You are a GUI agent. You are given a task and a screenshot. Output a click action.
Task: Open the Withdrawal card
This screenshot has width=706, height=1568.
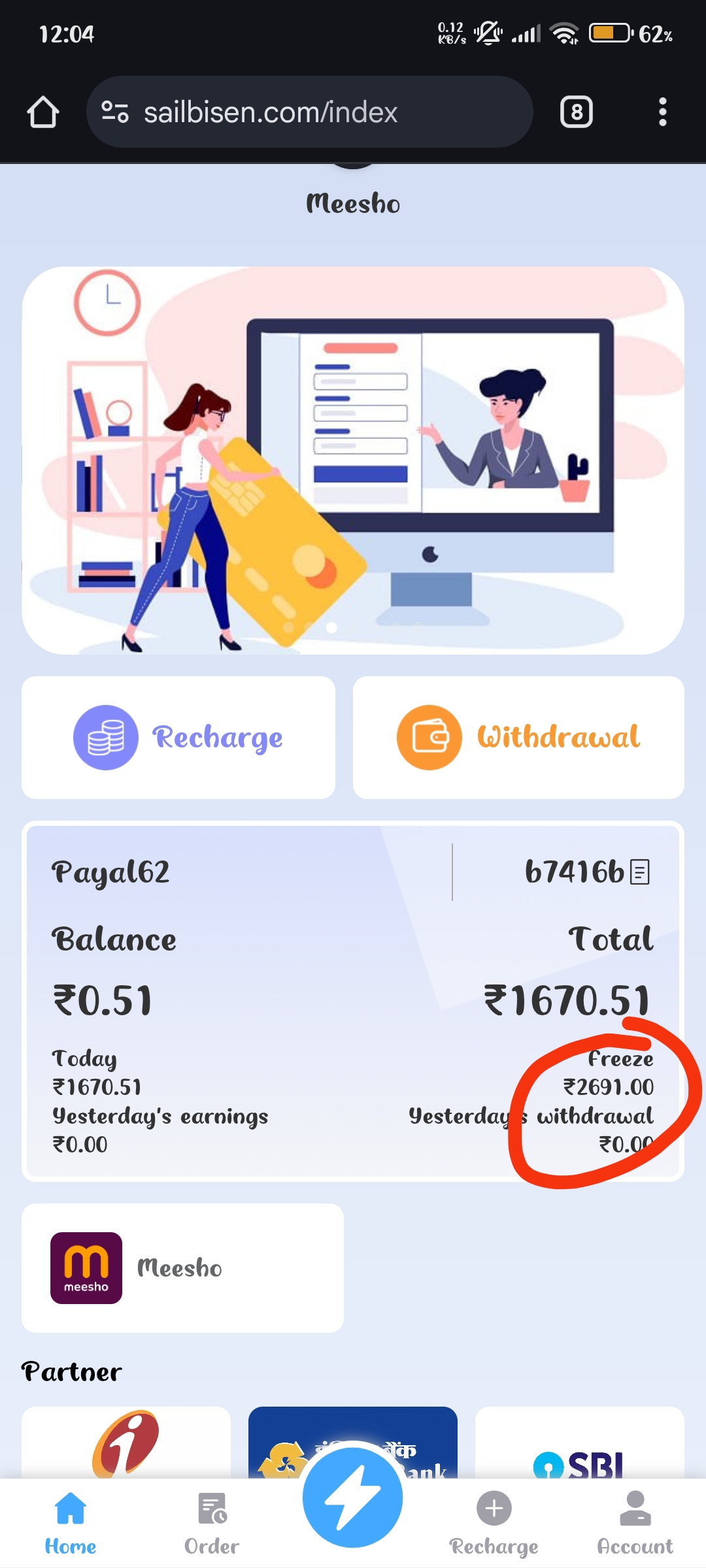518,737
